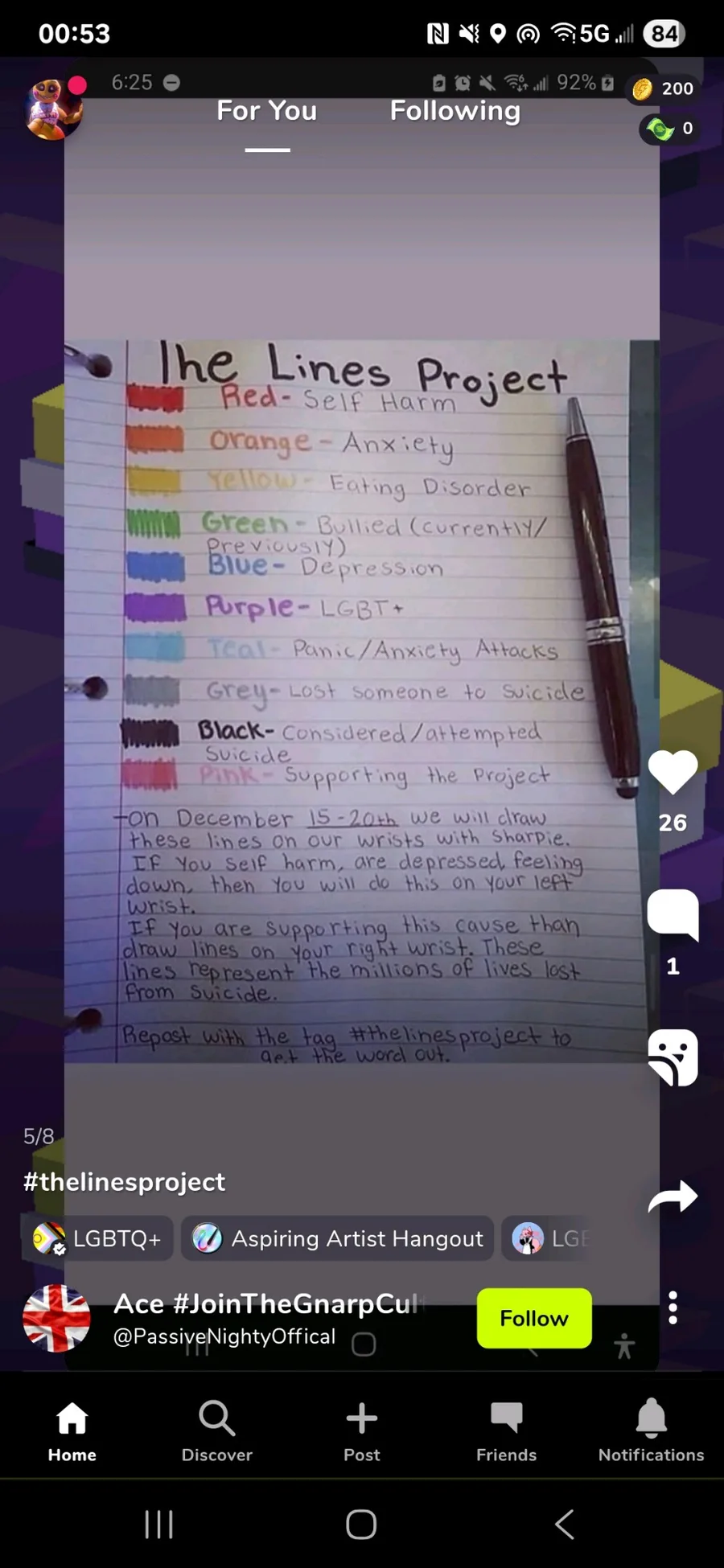The height and width of the screenshot is (1568, 724).
Task: Open the sticker reaction icon
Action: [673, 1057]
